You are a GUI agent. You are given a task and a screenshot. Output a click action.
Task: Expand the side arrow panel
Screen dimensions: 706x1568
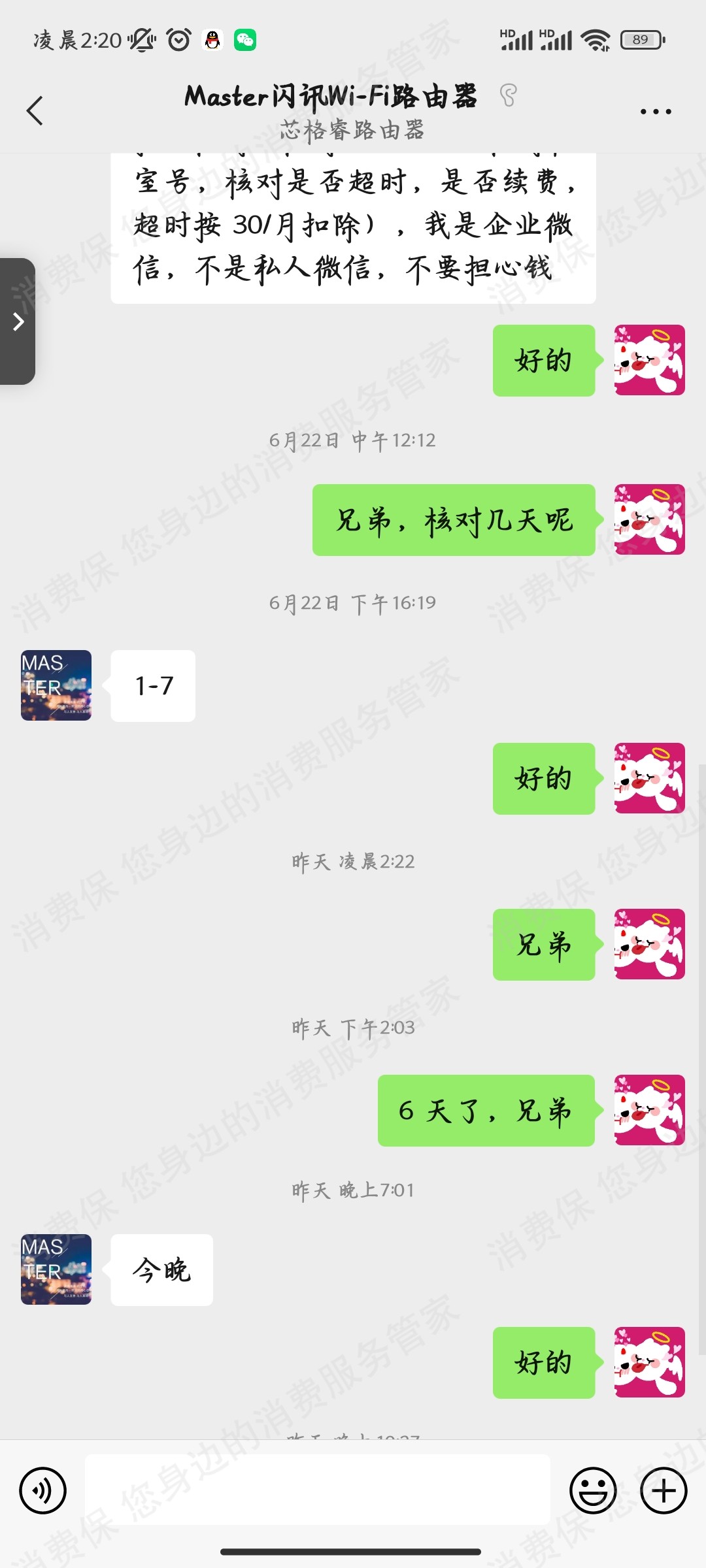click(18, 321)
